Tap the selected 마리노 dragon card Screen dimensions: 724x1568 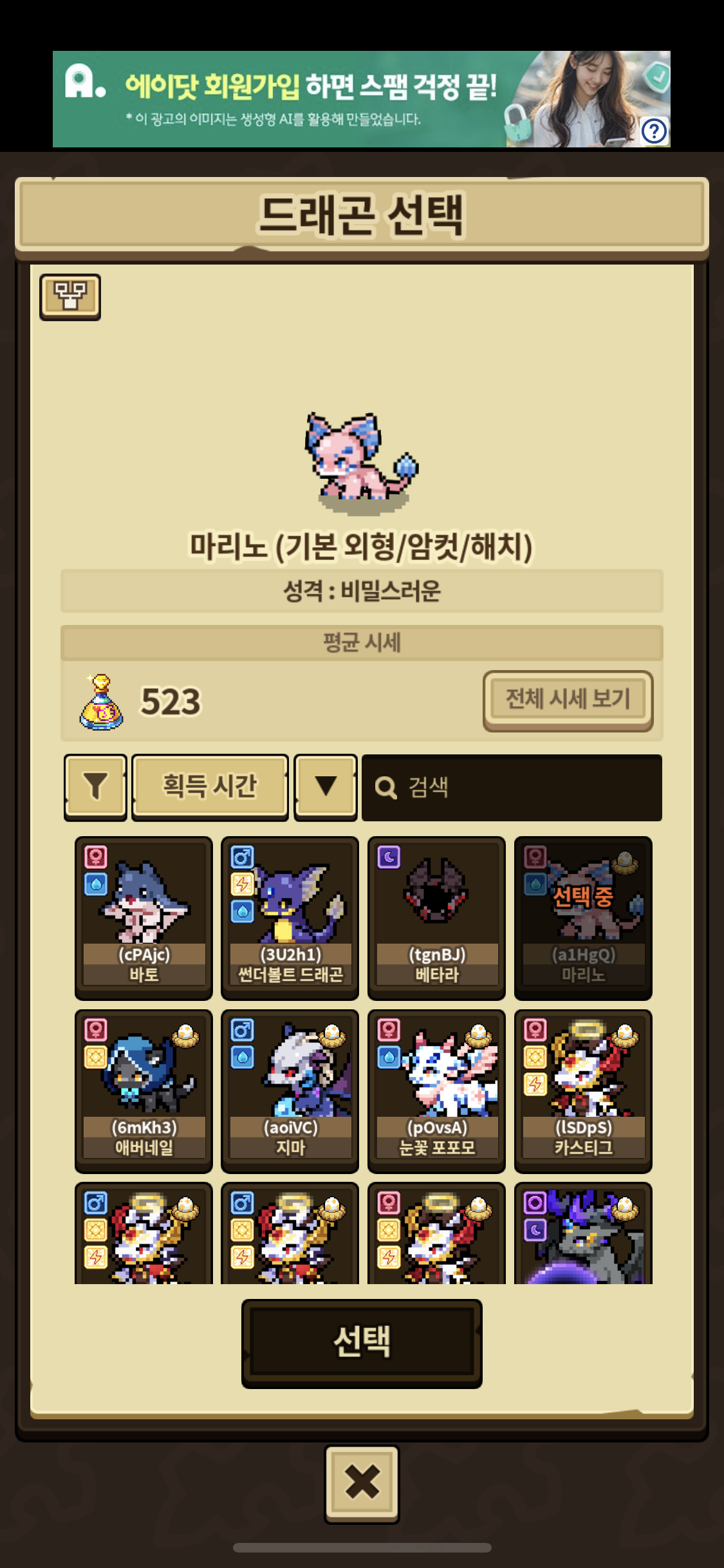click(x=583, y=917)
